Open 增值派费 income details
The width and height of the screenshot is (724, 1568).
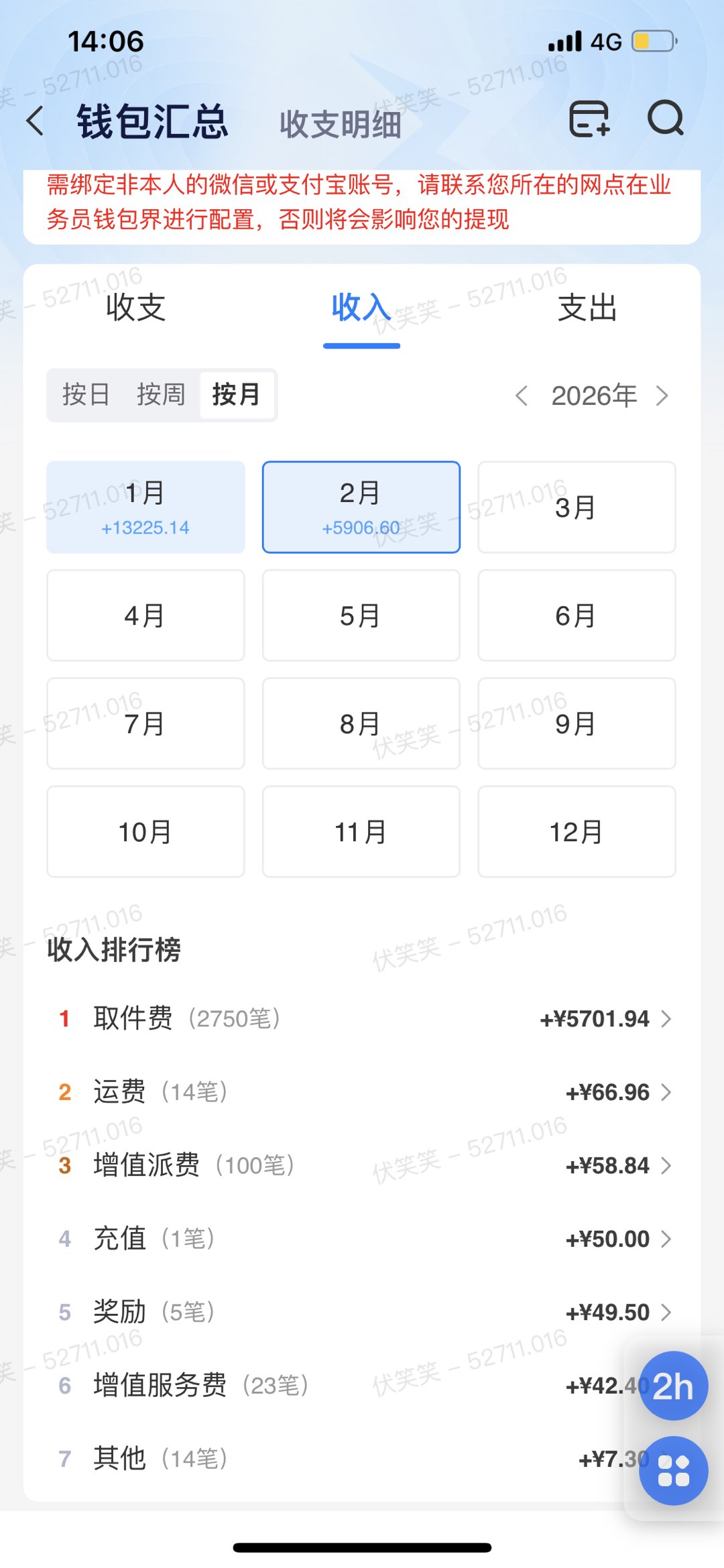(x=362, y=1165)
